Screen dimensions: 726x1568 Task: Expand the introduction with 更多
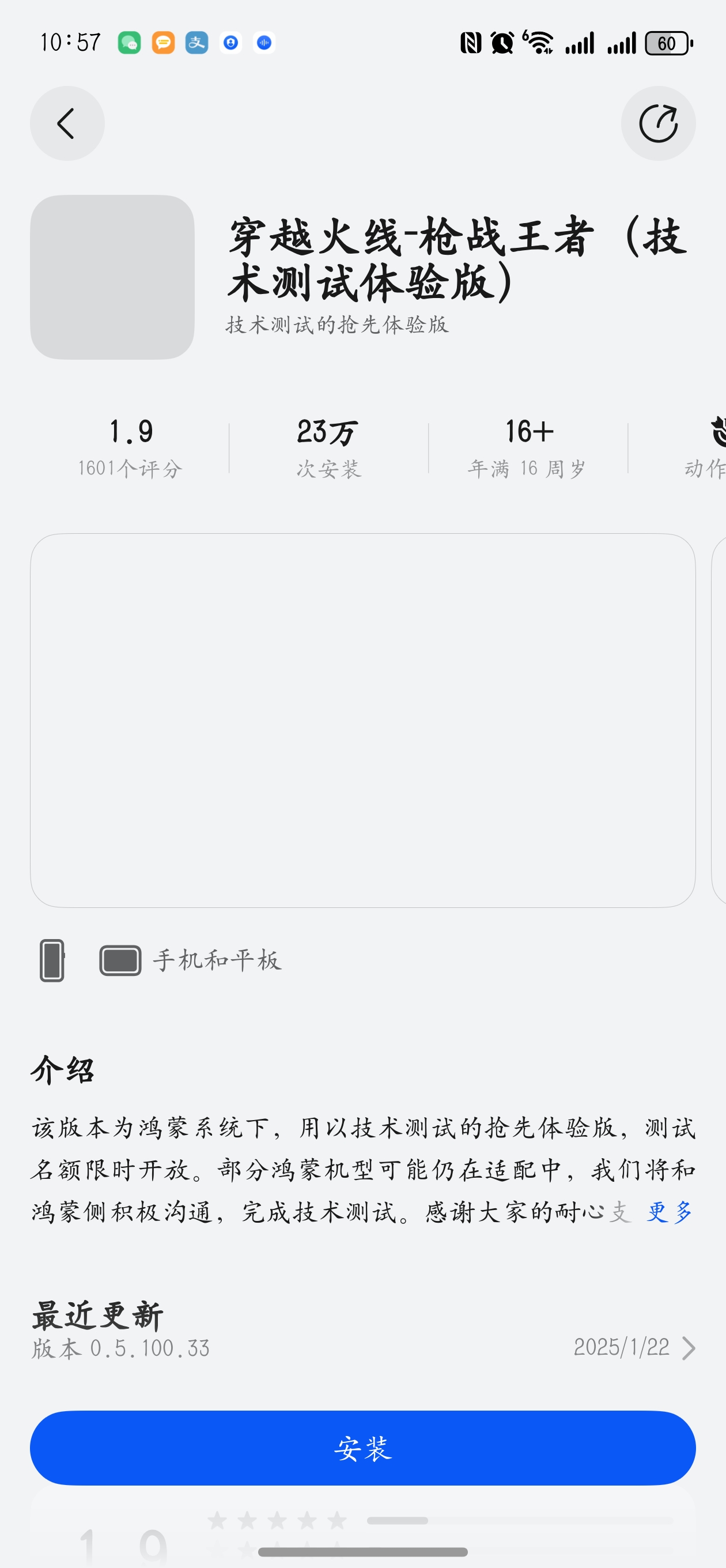point(670,1212)
